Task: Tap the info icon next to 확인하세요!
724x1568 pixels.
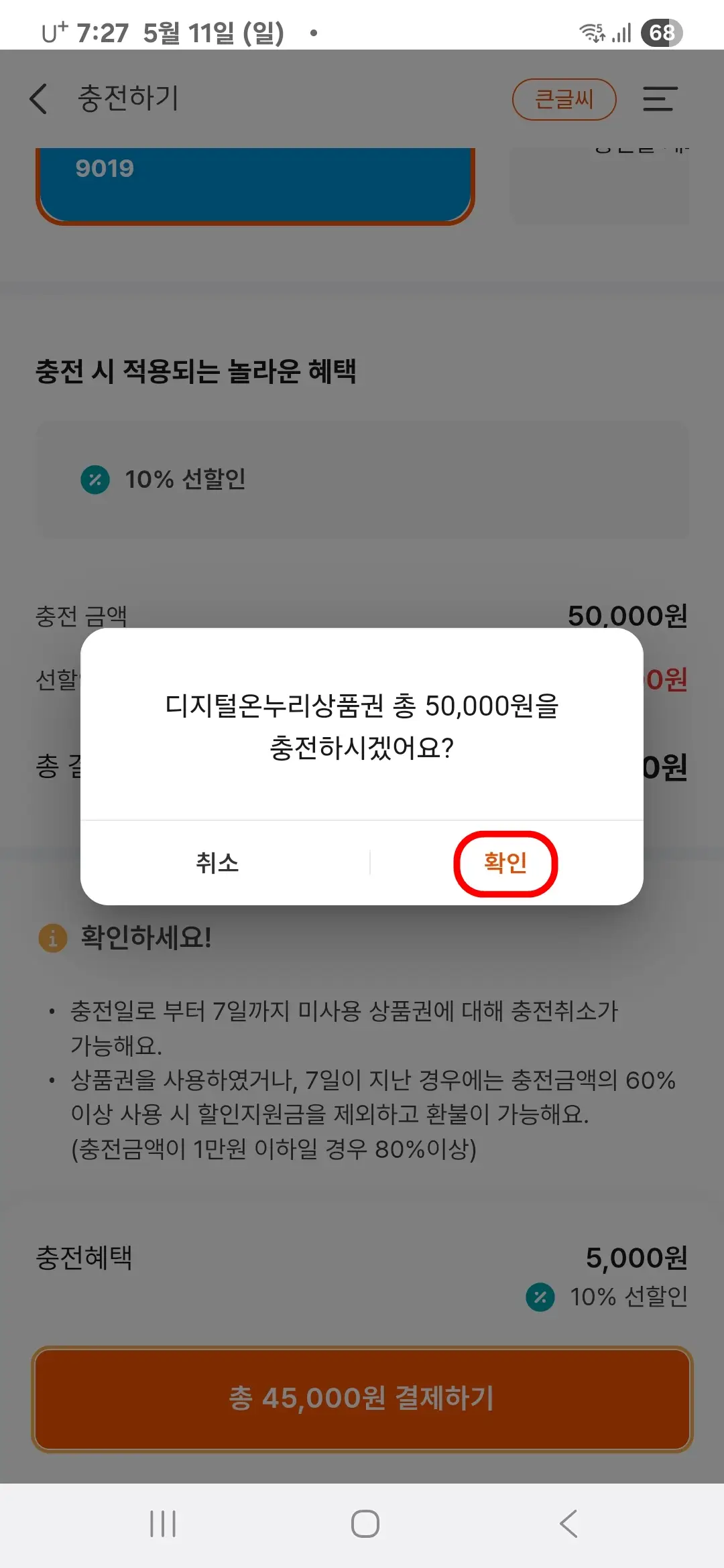Action: 50,940
